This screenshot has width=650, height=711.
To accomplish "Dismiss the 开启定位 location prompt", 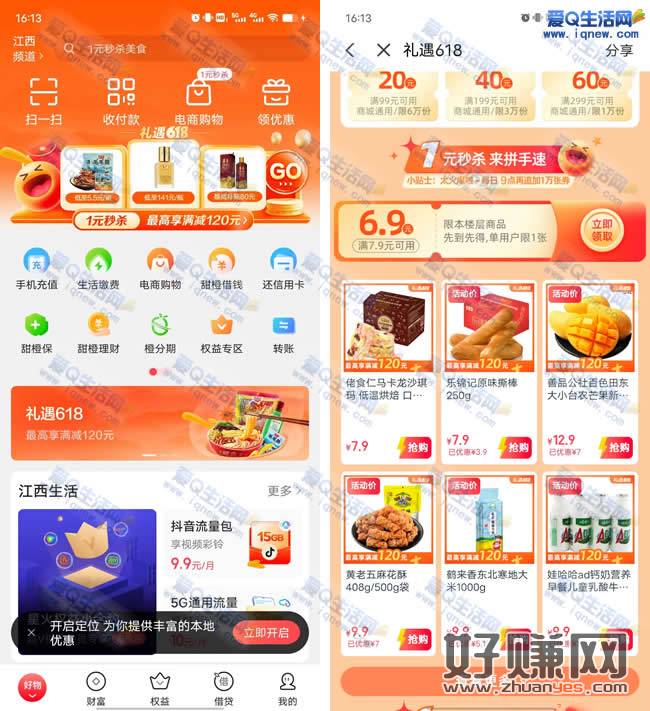I will (31, 632).
